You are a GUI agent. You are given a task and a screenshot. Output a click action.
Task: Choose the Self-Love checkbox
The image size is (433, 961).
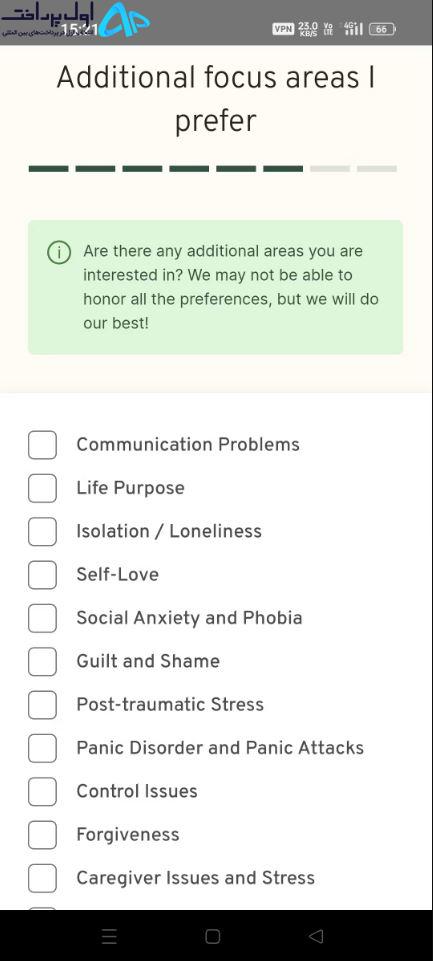(x=42, y=575)
